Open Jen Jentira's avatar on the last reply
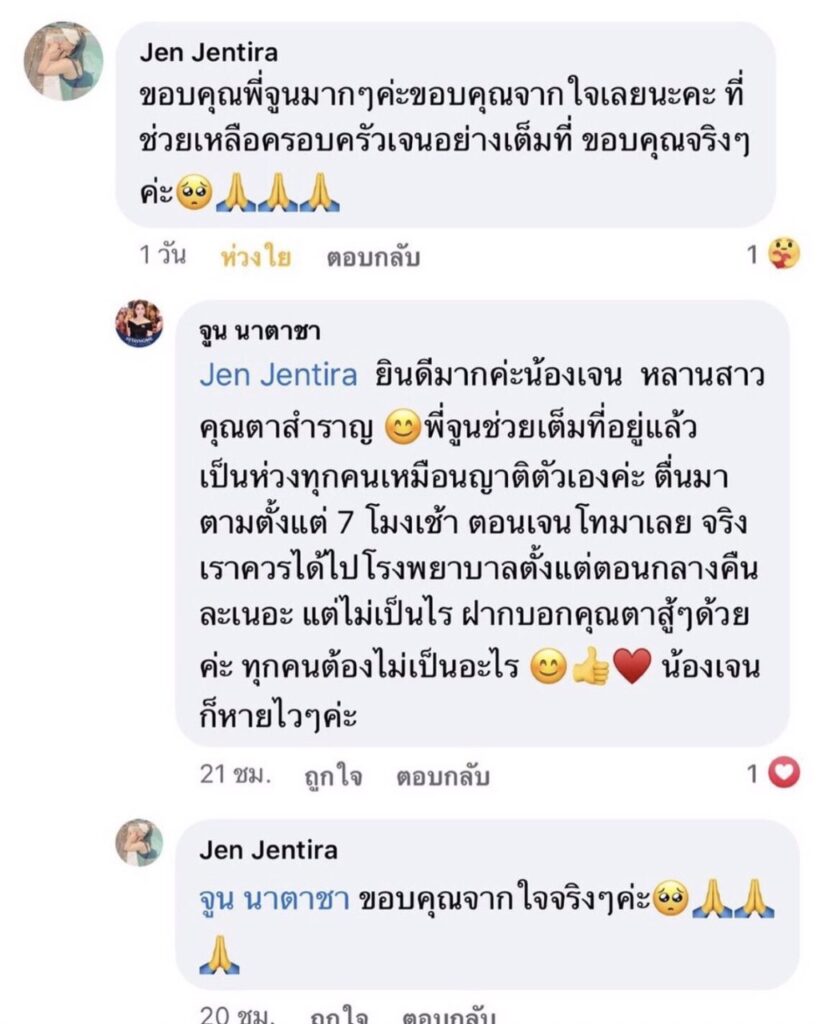 [139, 842]
